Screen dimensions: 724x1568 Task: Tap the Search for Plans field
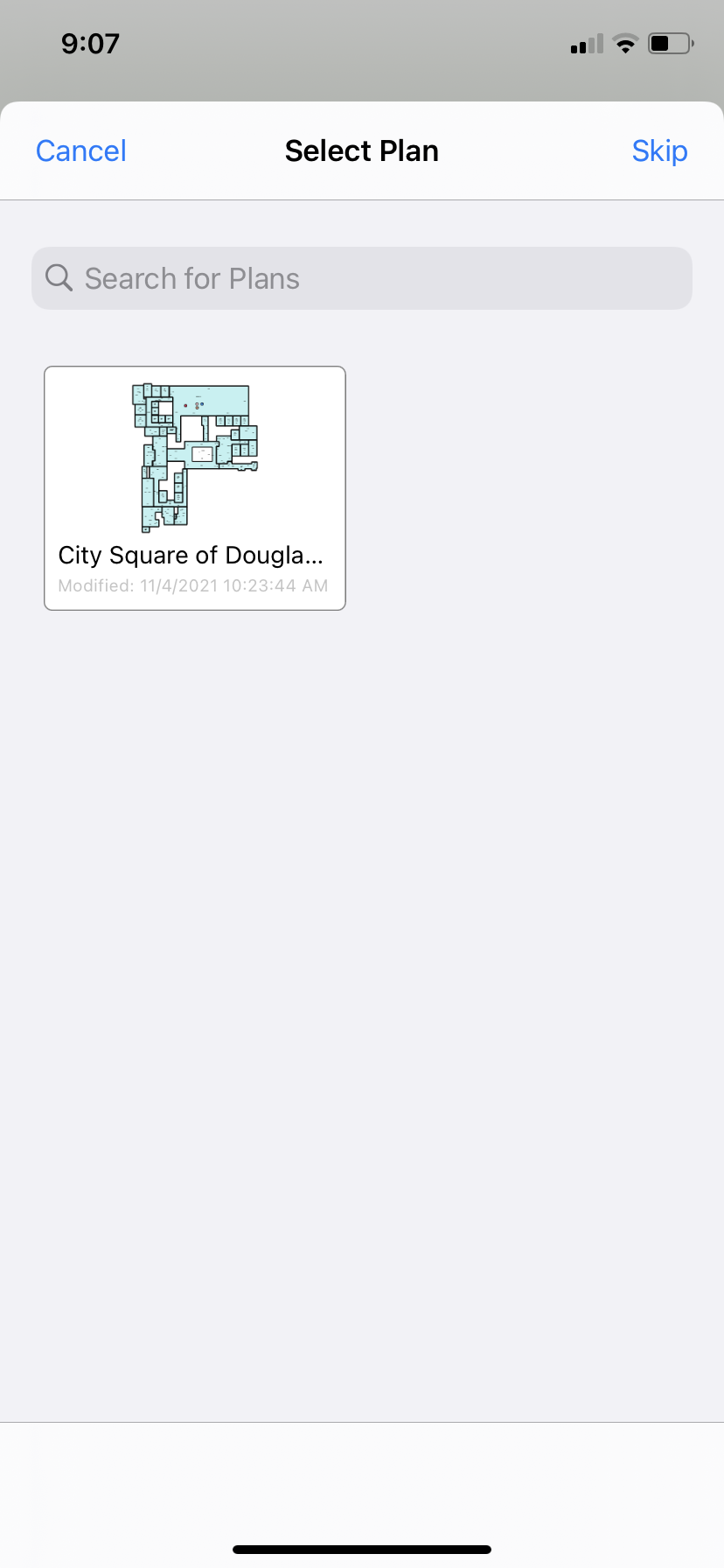pyautogui.click(x=362, y=278)
